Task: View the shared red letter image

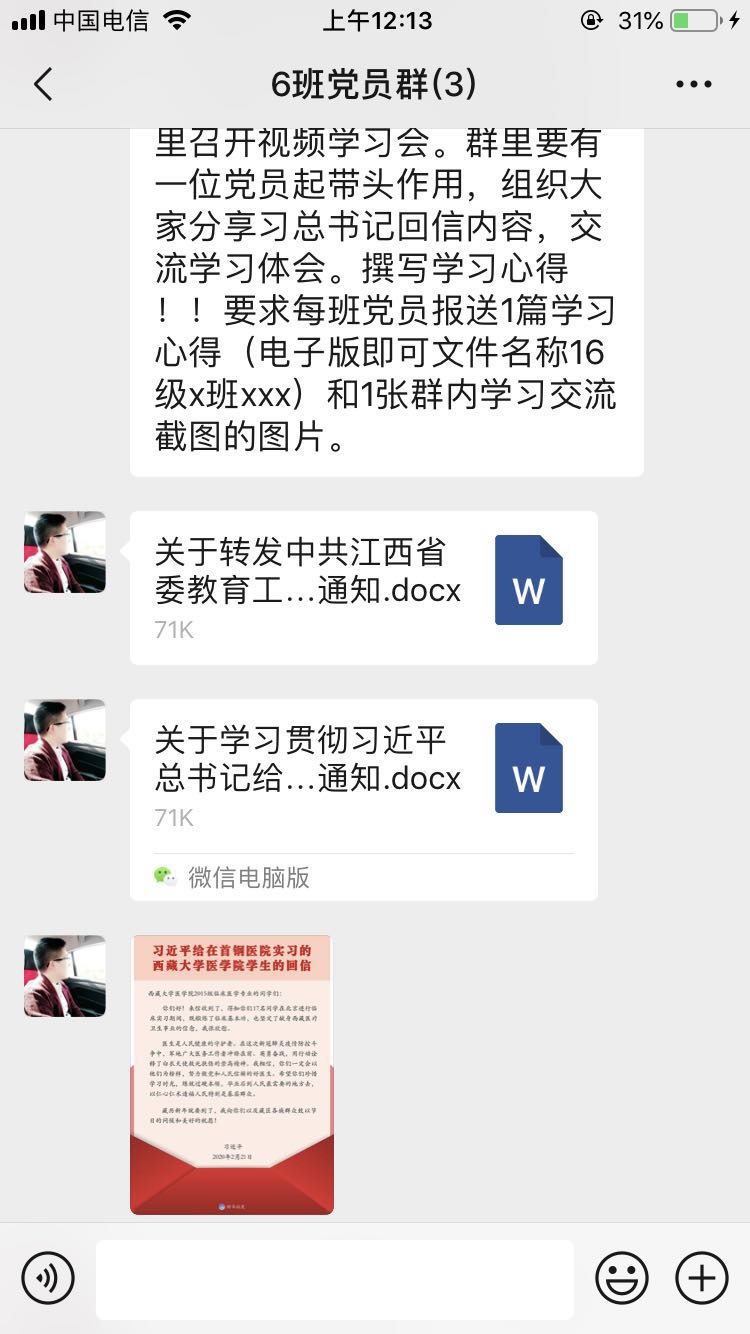Action: click(231, 1074)
